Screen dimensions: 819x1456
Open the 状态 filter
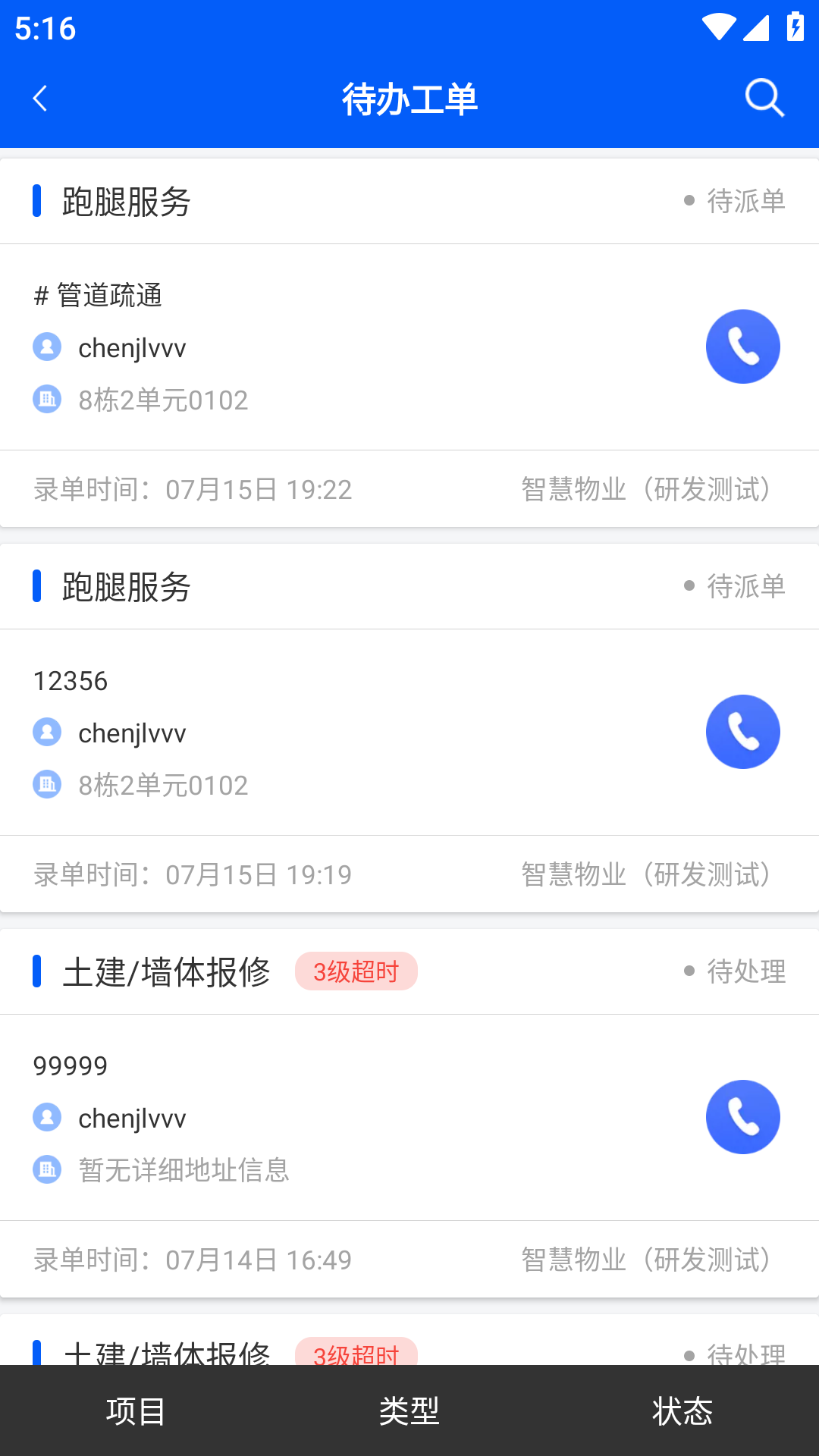pyautogui.click(x=682, y=1410)
